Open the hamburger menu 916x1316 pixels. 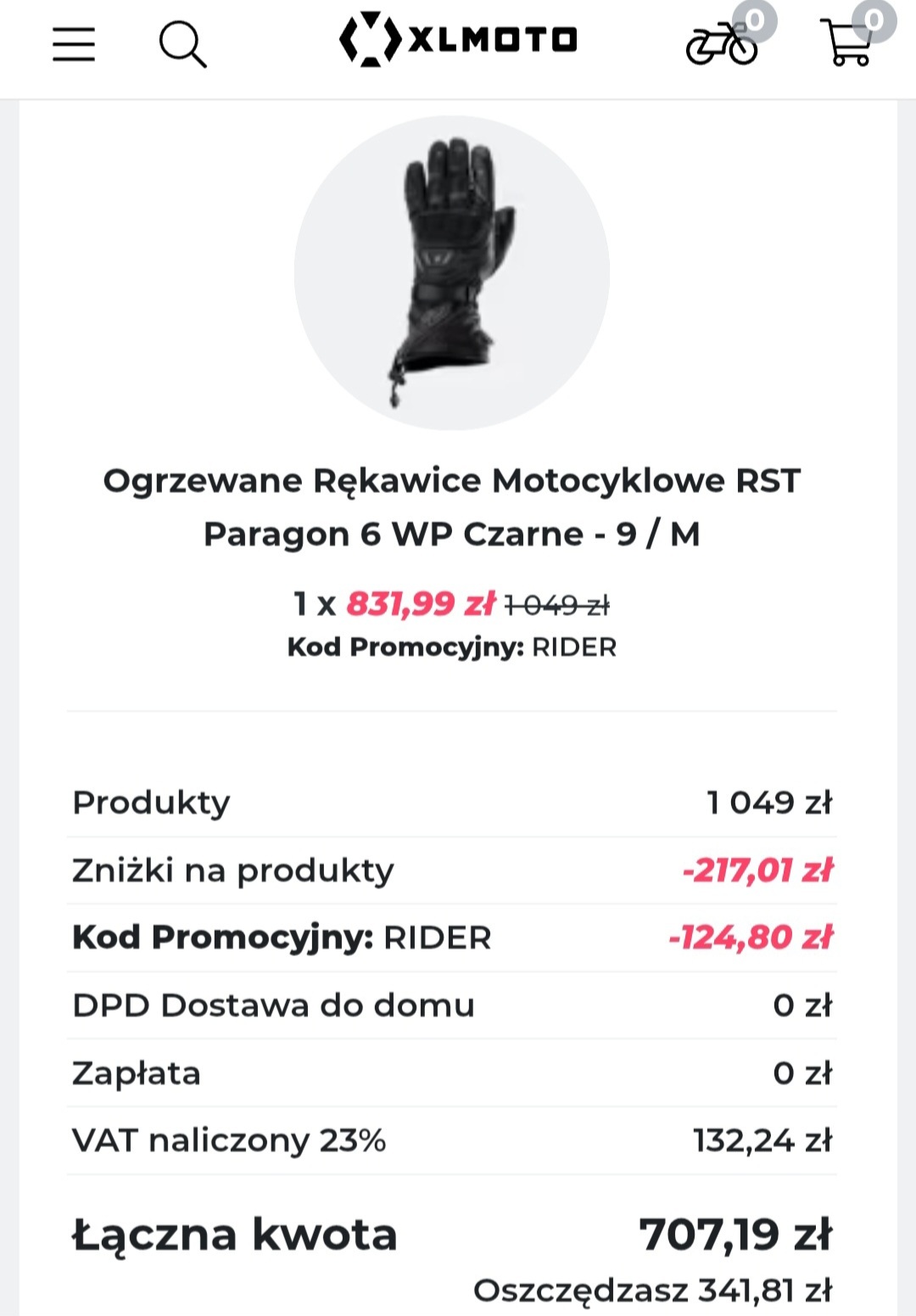pos(74,44)
